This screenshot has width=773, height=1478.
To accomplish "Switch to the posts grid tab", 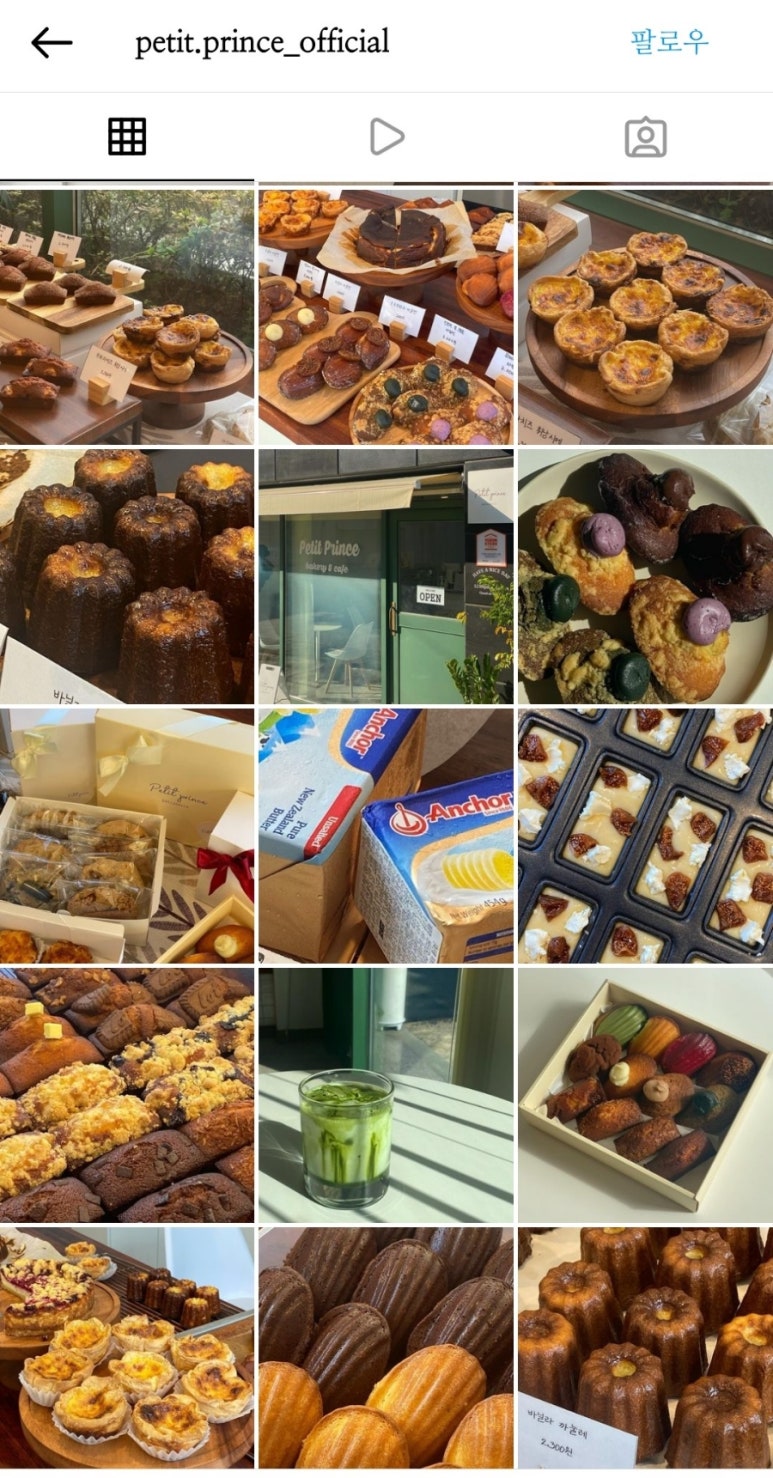I will point(127,137).
